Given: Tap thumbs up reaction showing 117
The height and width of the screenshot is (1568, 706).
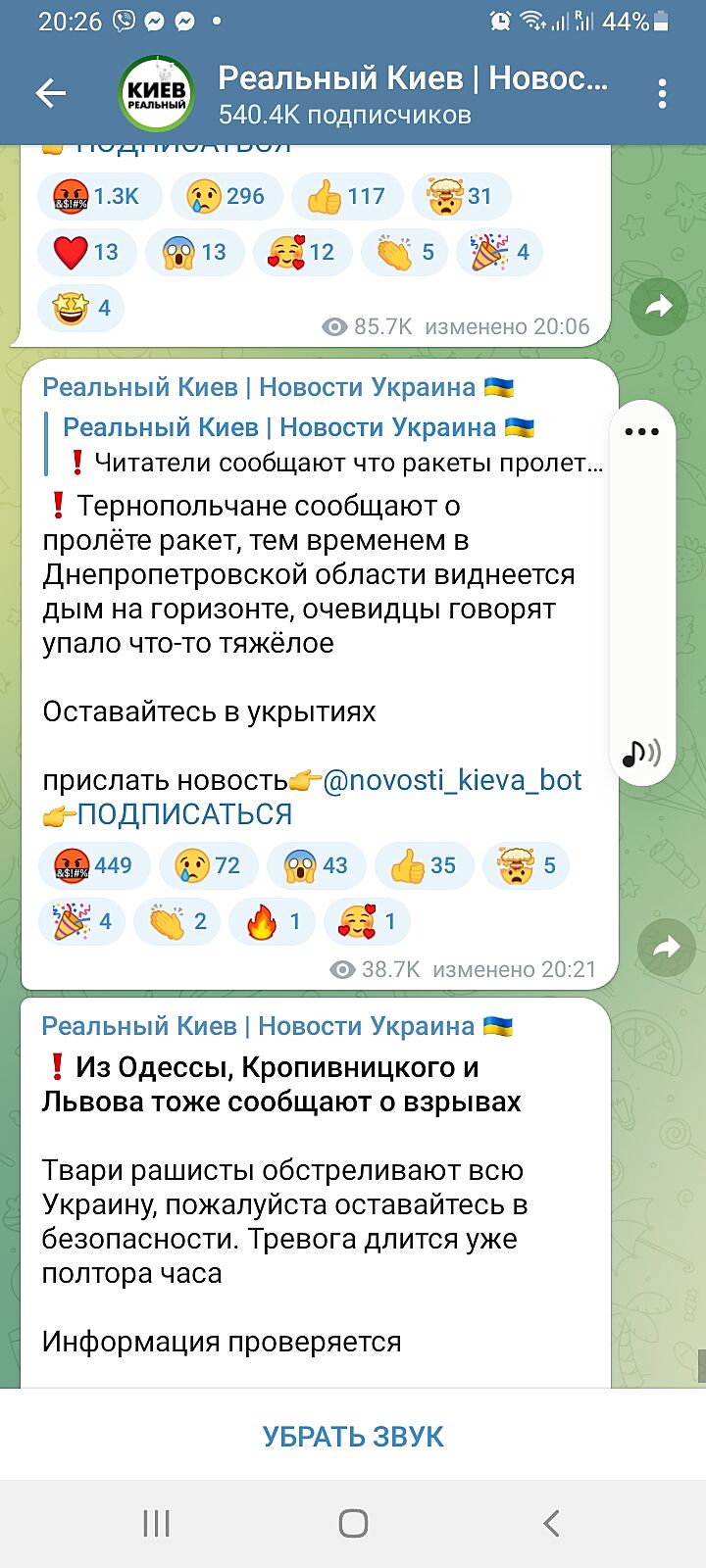Looking at the screenshot, I should [345, 196].
